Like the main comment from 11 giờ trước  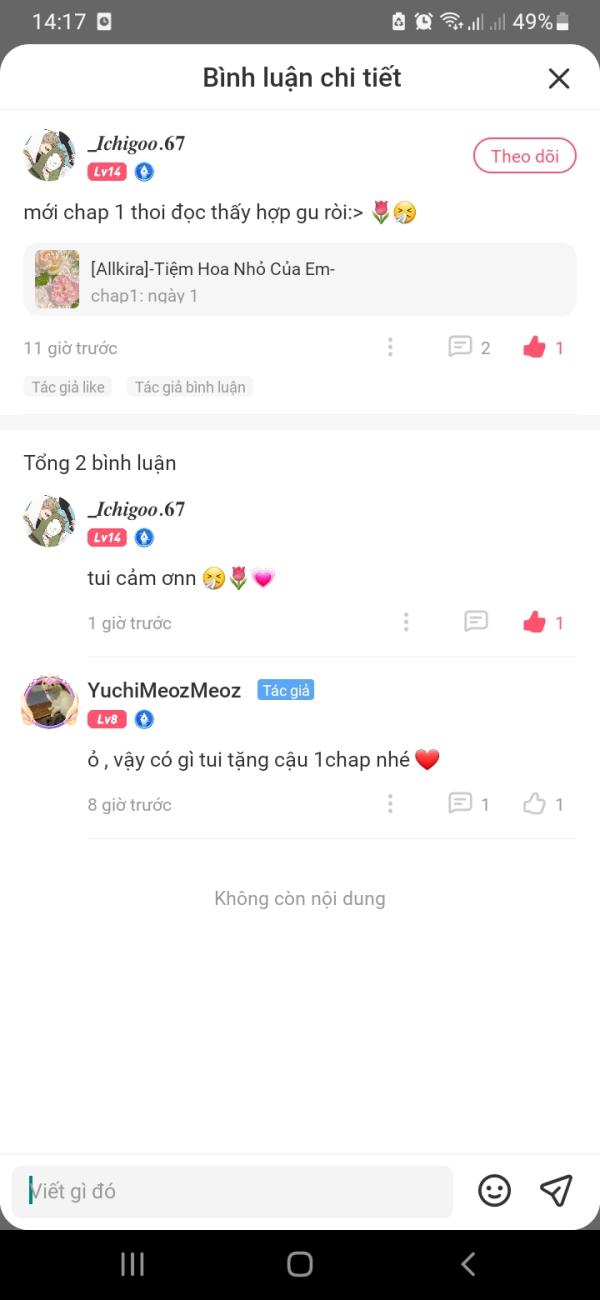coord(535,347)
